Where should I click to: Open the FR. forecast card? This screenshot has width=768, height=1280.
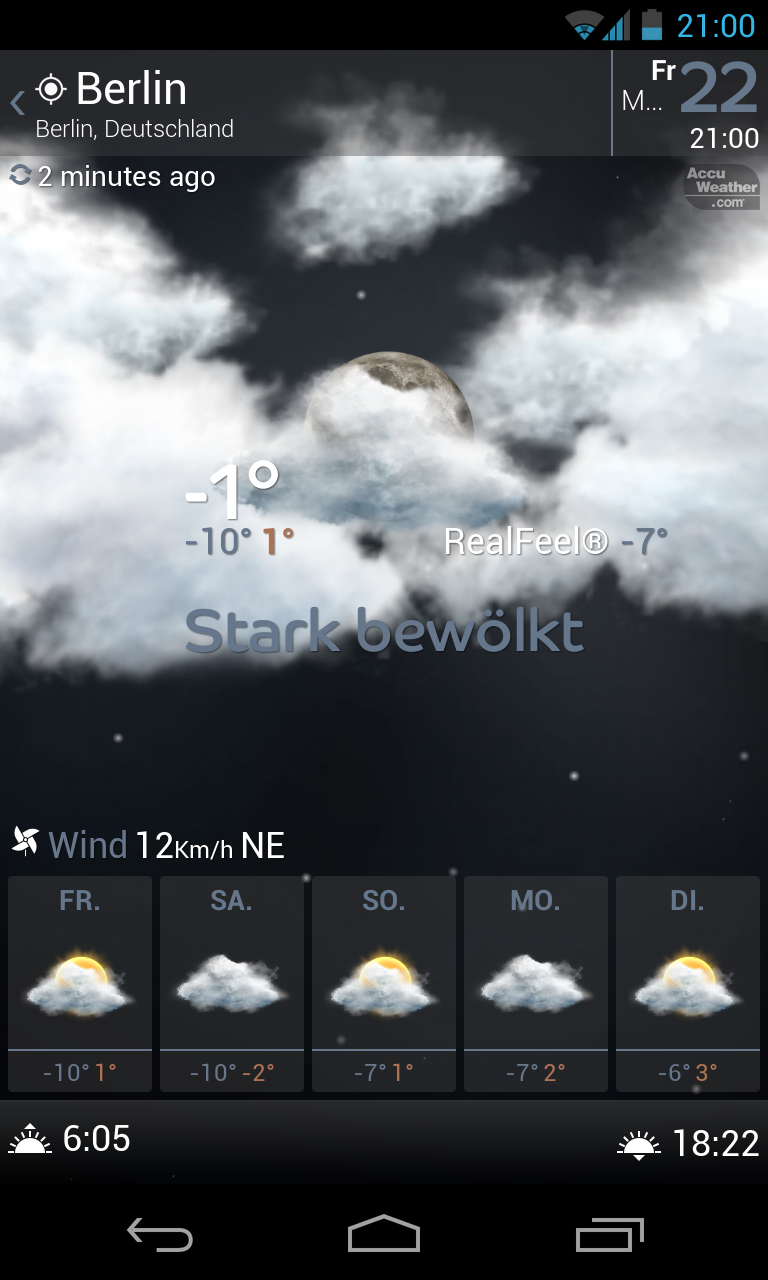80,984
